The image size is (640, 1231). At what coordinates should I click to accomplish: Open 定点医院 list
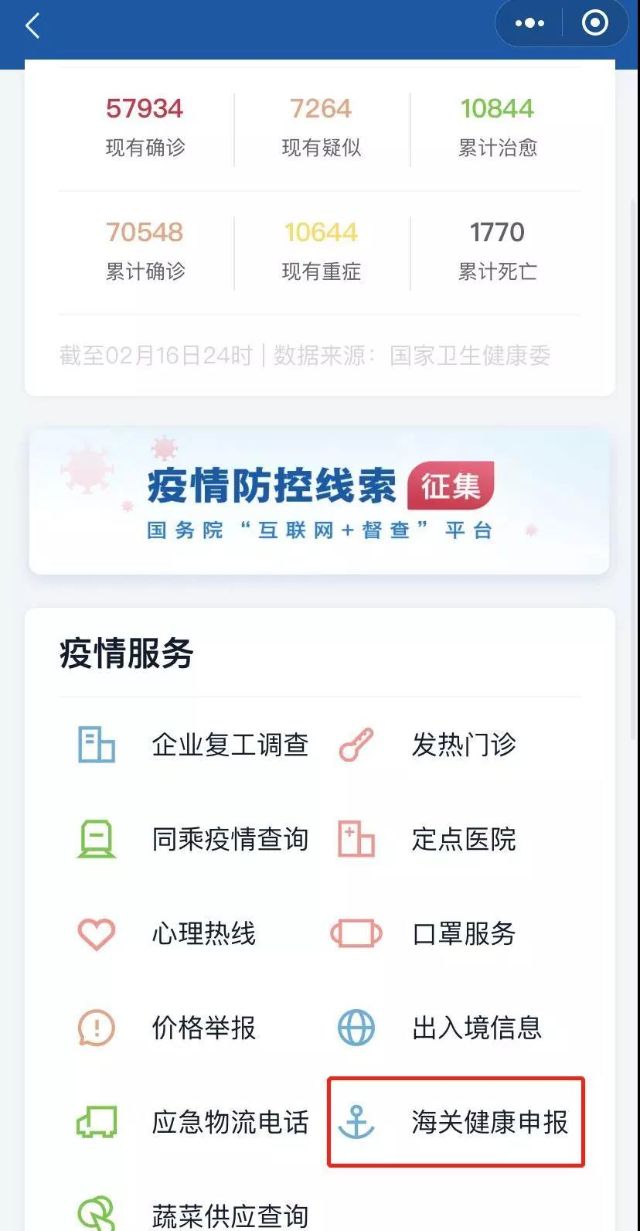(x=463, y=839)
